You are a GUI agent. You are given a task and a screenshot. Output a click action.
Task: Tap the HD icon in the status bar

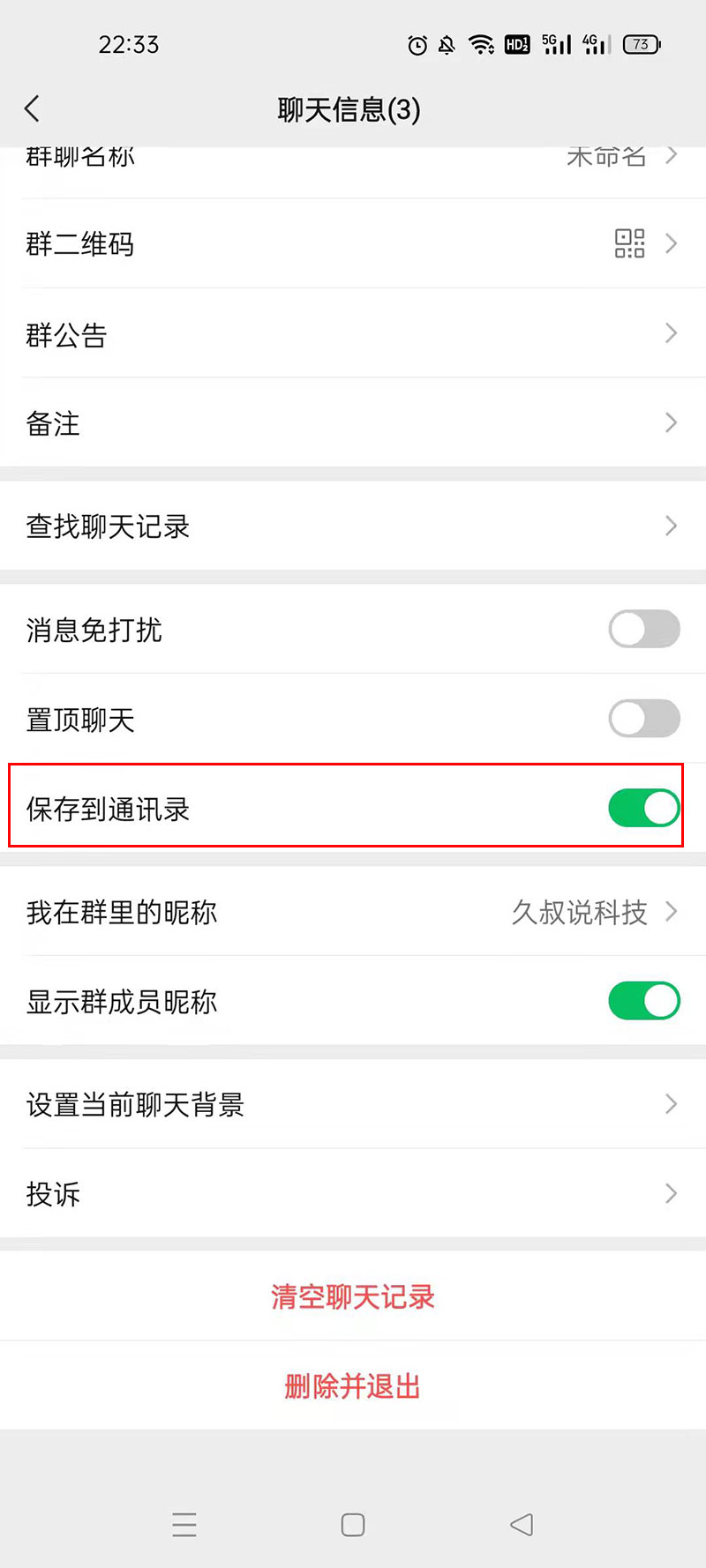517,44
